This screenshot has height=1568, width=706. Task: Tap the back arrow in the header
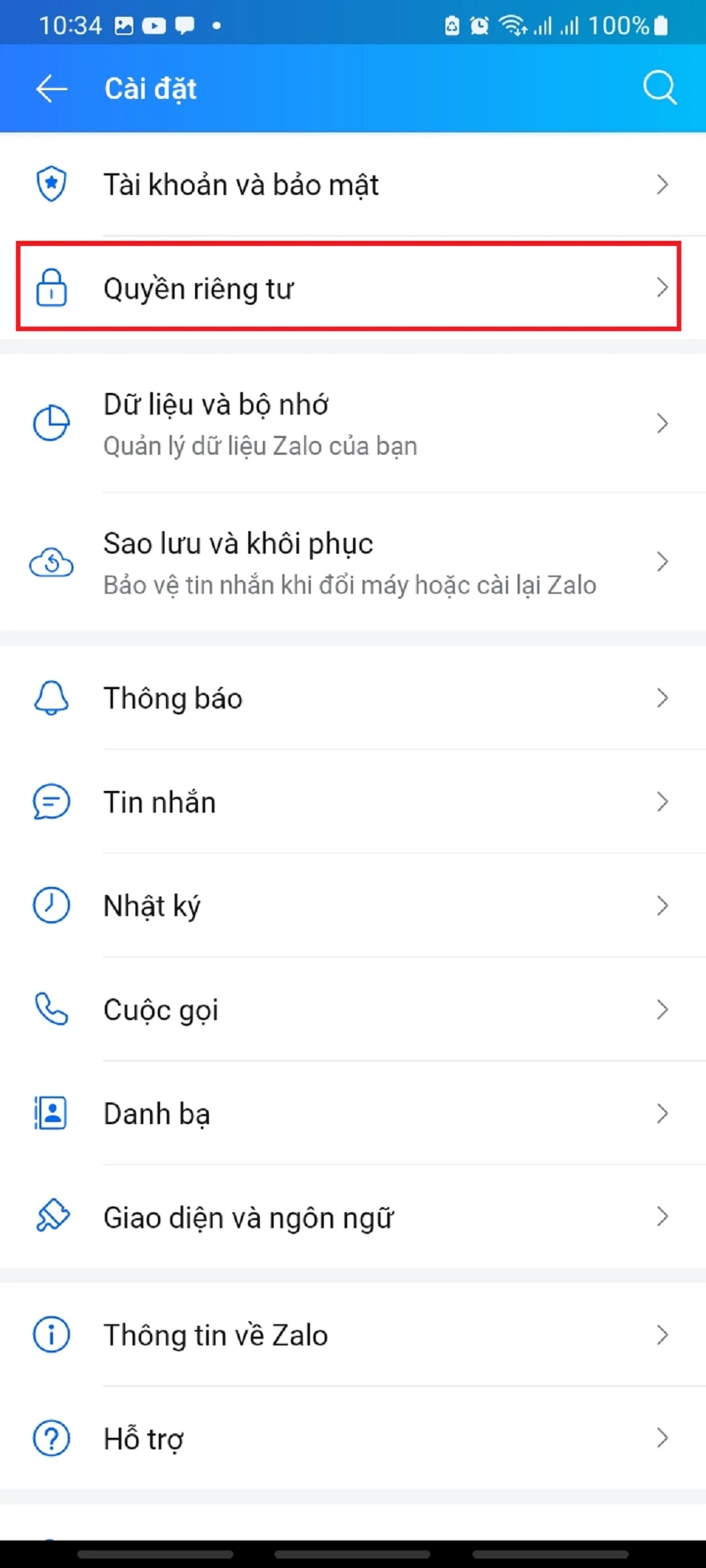50,87
